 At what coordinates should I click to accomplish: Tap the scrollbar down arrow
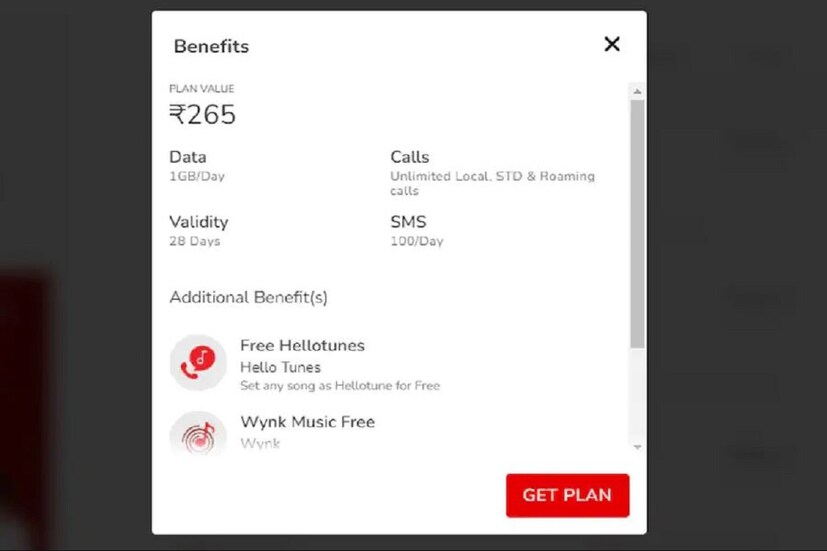pyautogui.click(x=638, y=447)
